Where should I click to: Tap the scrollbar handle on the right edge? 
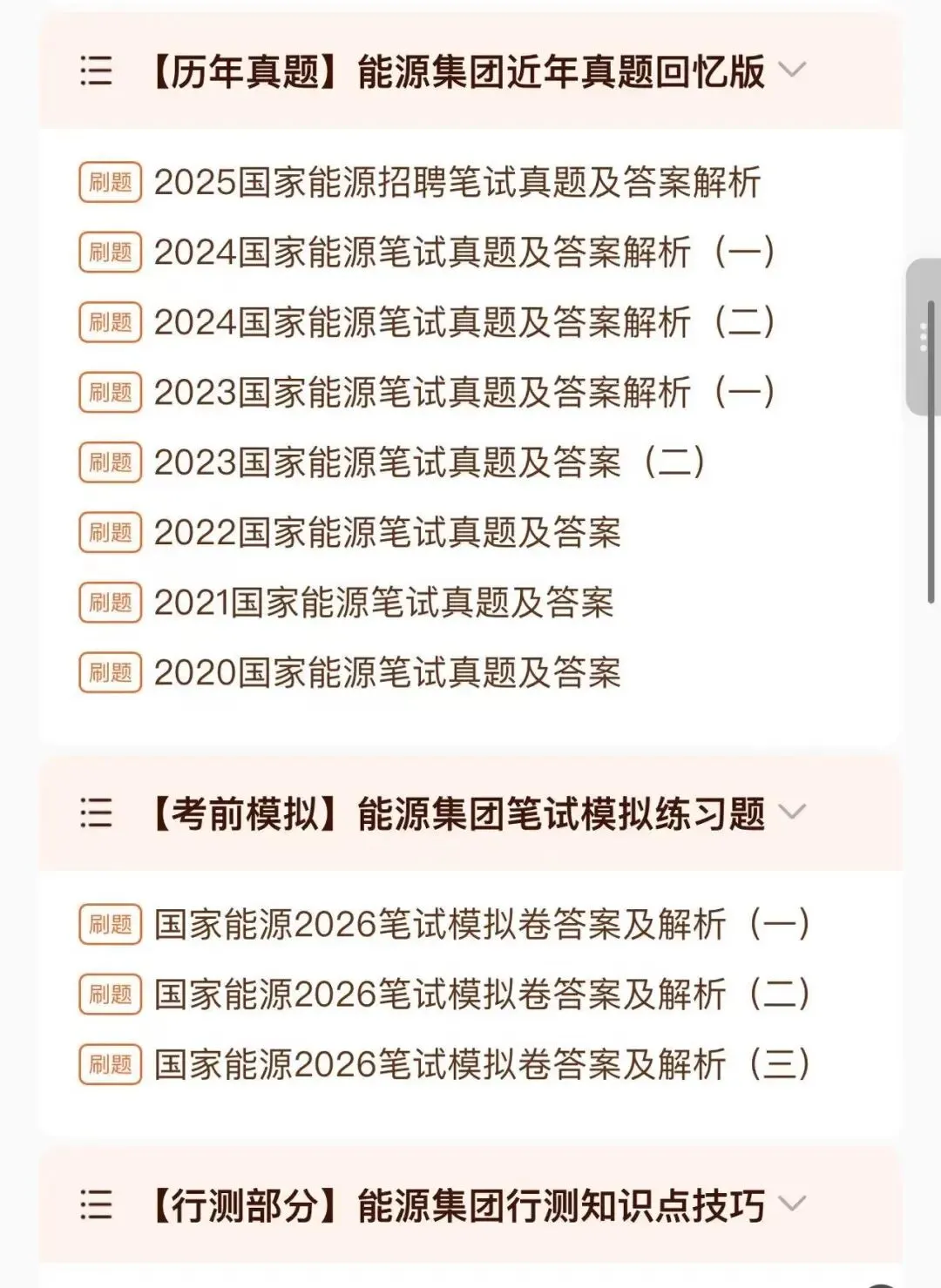pos(924,337)
